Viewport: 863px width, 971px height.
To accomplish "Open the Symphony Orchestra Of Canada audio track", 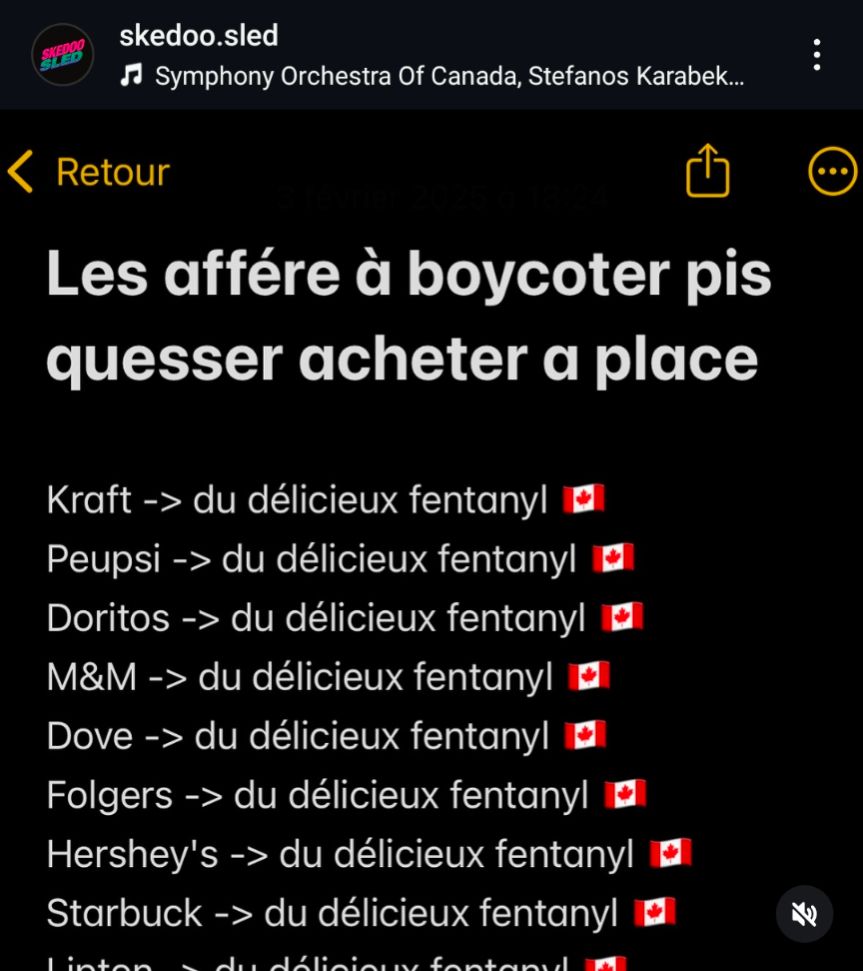I will point(448,77).
